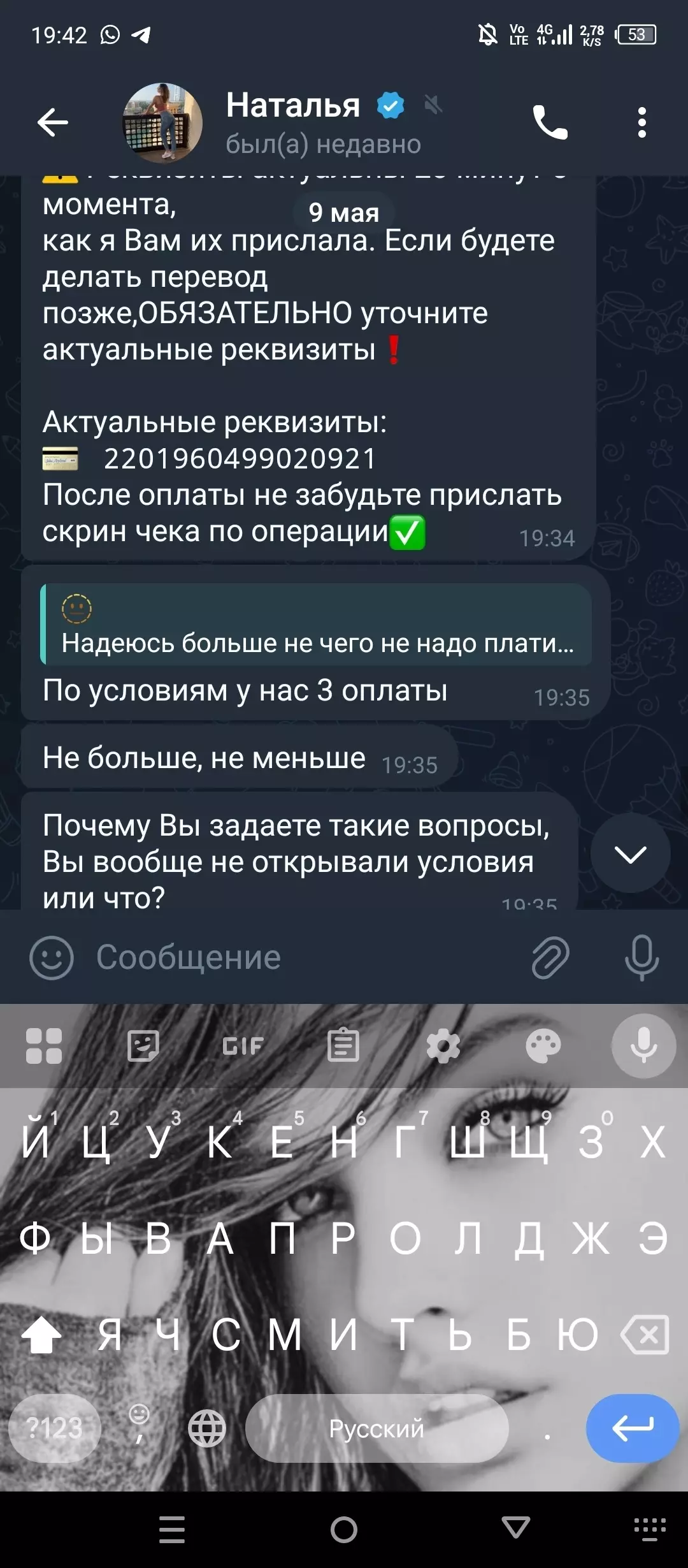Open Наталья's profile picture
The height and width of the screenshot is (1568, 688).
(162, 123)
